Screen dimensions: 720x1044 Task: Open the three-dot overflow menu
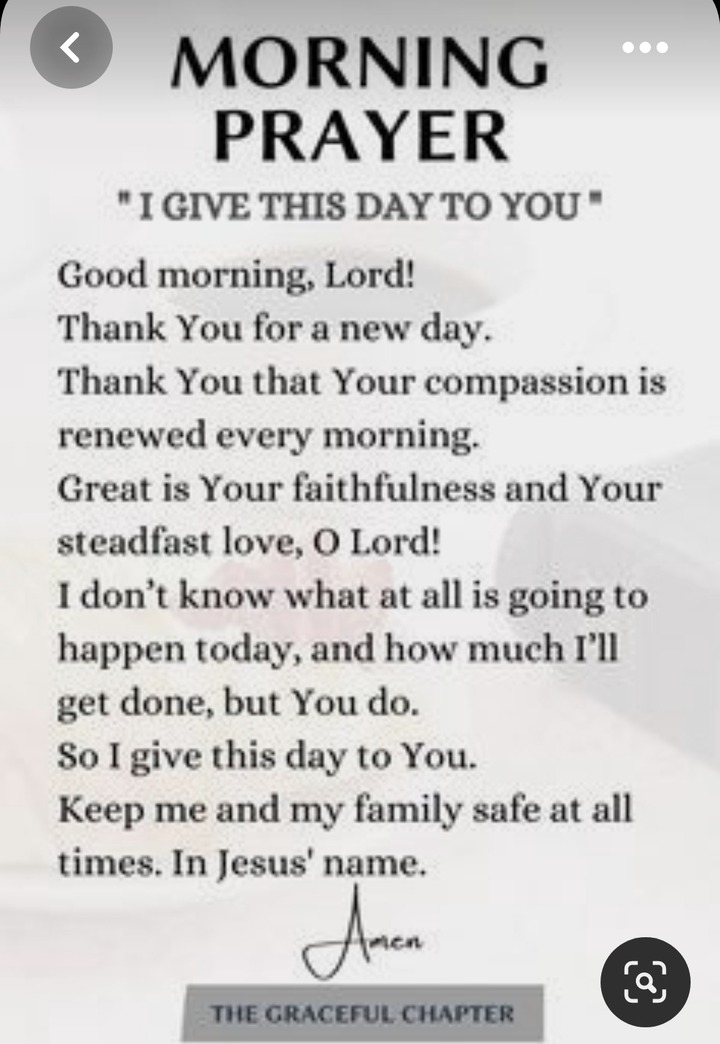pyautogui.click(x=645, y=47)
